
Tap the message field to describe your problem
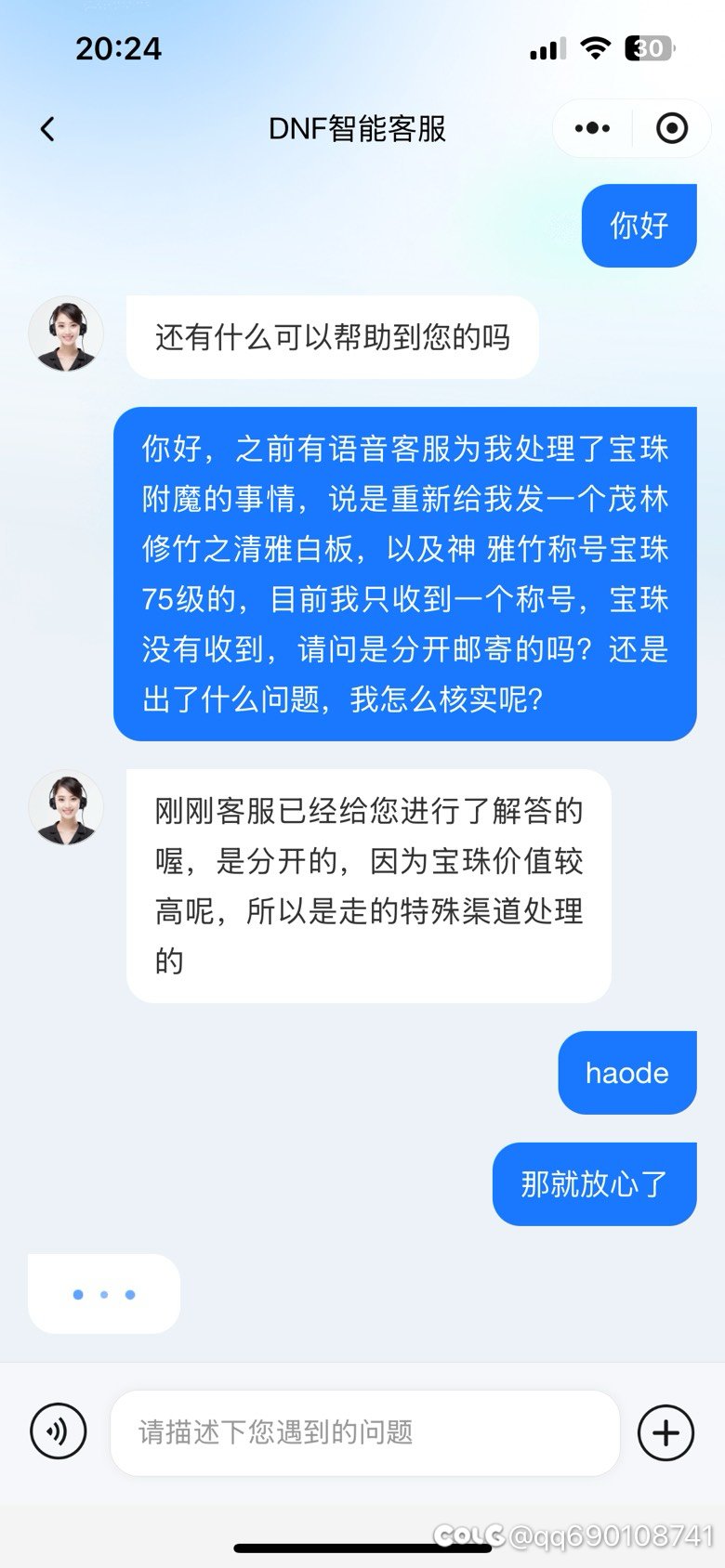[365, 1432]
